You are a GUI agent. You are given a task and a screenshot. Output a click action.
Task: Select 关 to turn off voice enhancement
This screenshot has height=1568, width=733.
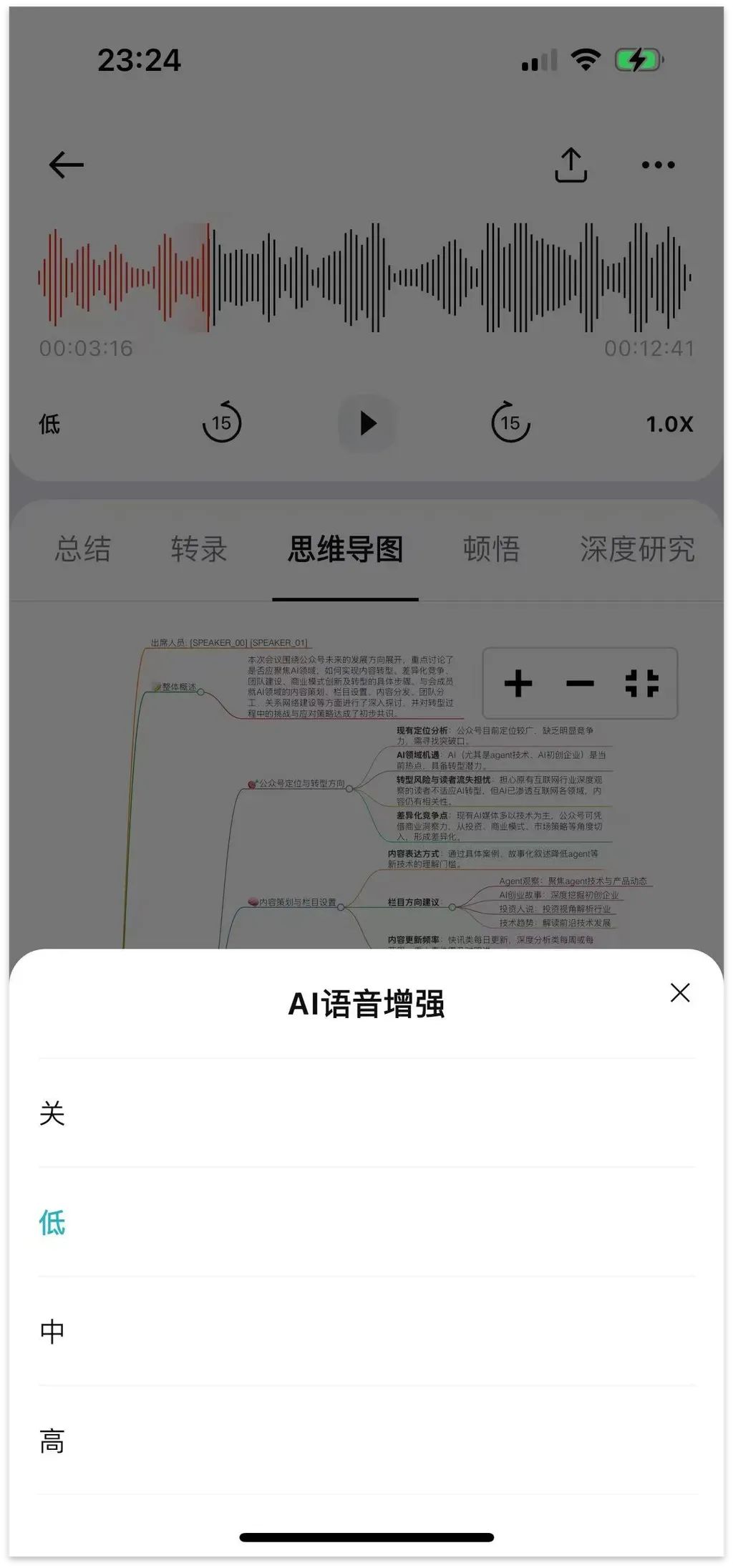click(366, 1113)
